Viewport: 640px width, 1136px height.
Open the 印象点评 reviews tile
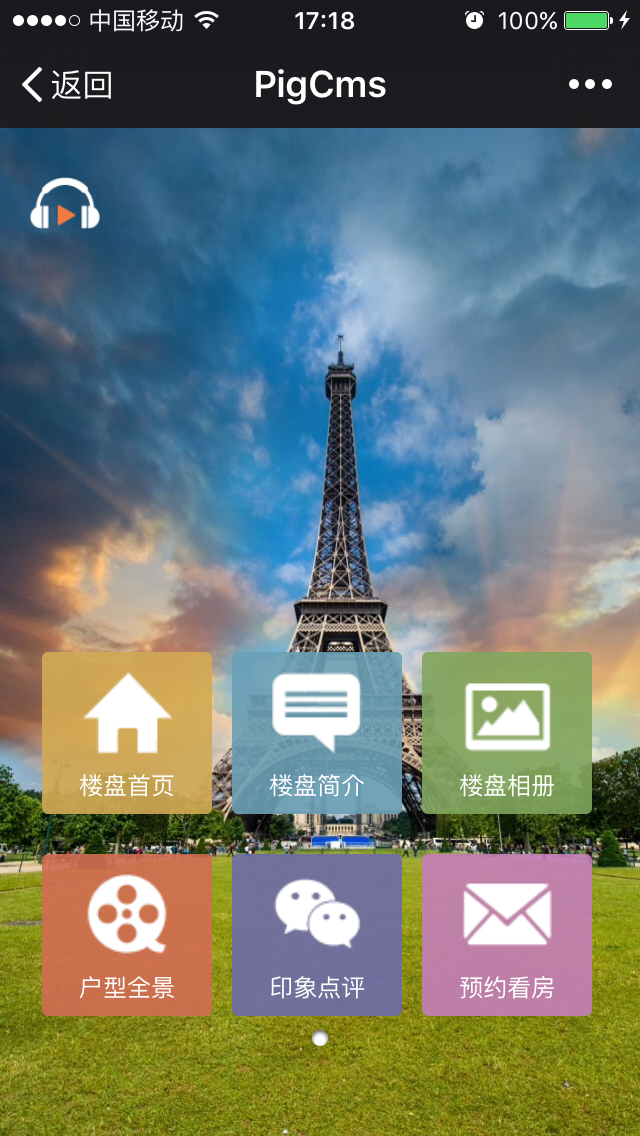point(317,935)
